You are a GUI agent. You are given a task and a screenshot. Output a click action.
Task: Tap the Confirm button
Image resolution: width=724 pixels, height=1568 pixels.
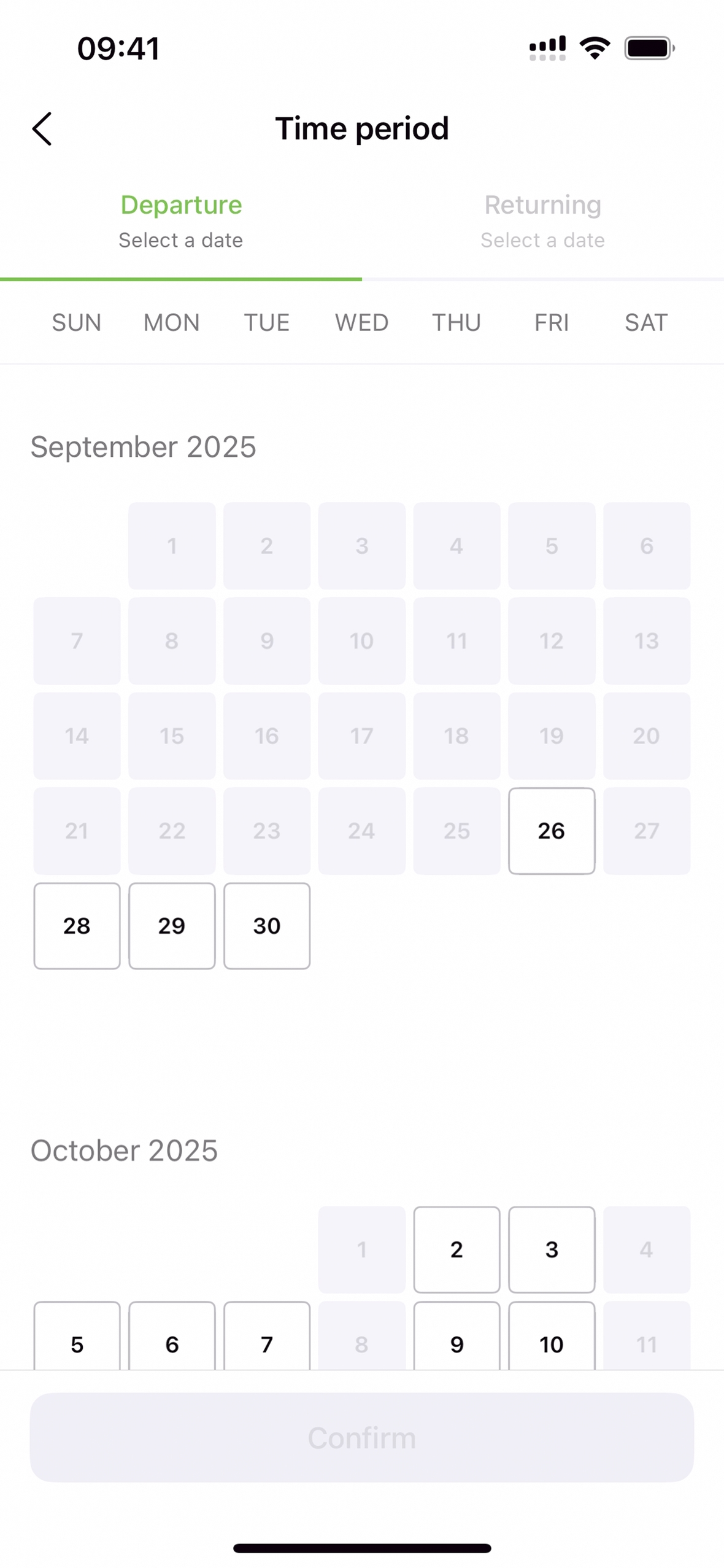(362, 1437)
